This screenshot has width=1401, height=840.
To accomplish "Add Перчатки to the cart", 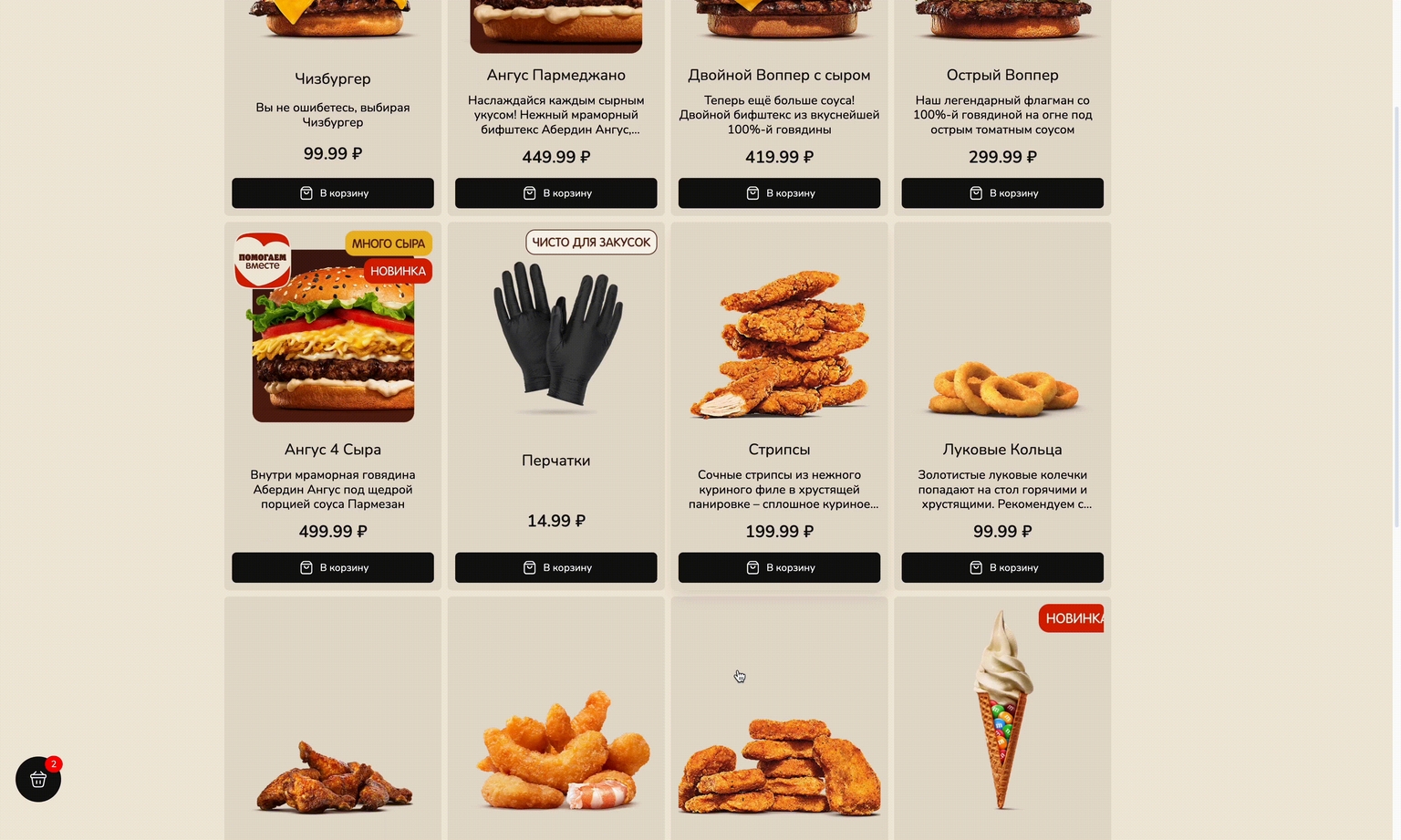I will pos(556,567).
